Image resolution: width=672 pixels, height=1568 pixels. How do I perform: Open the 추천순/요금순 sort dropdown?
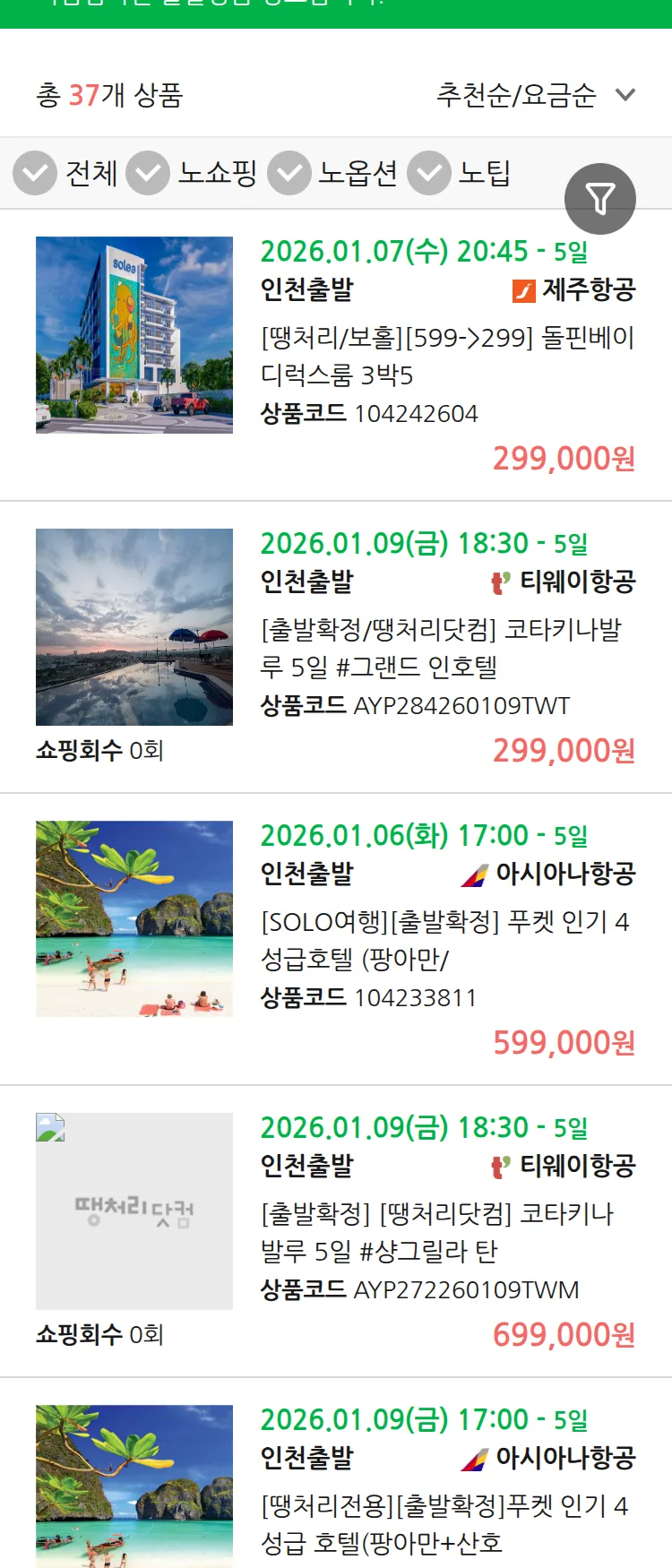pyautogui.click(x=532, y=95)
